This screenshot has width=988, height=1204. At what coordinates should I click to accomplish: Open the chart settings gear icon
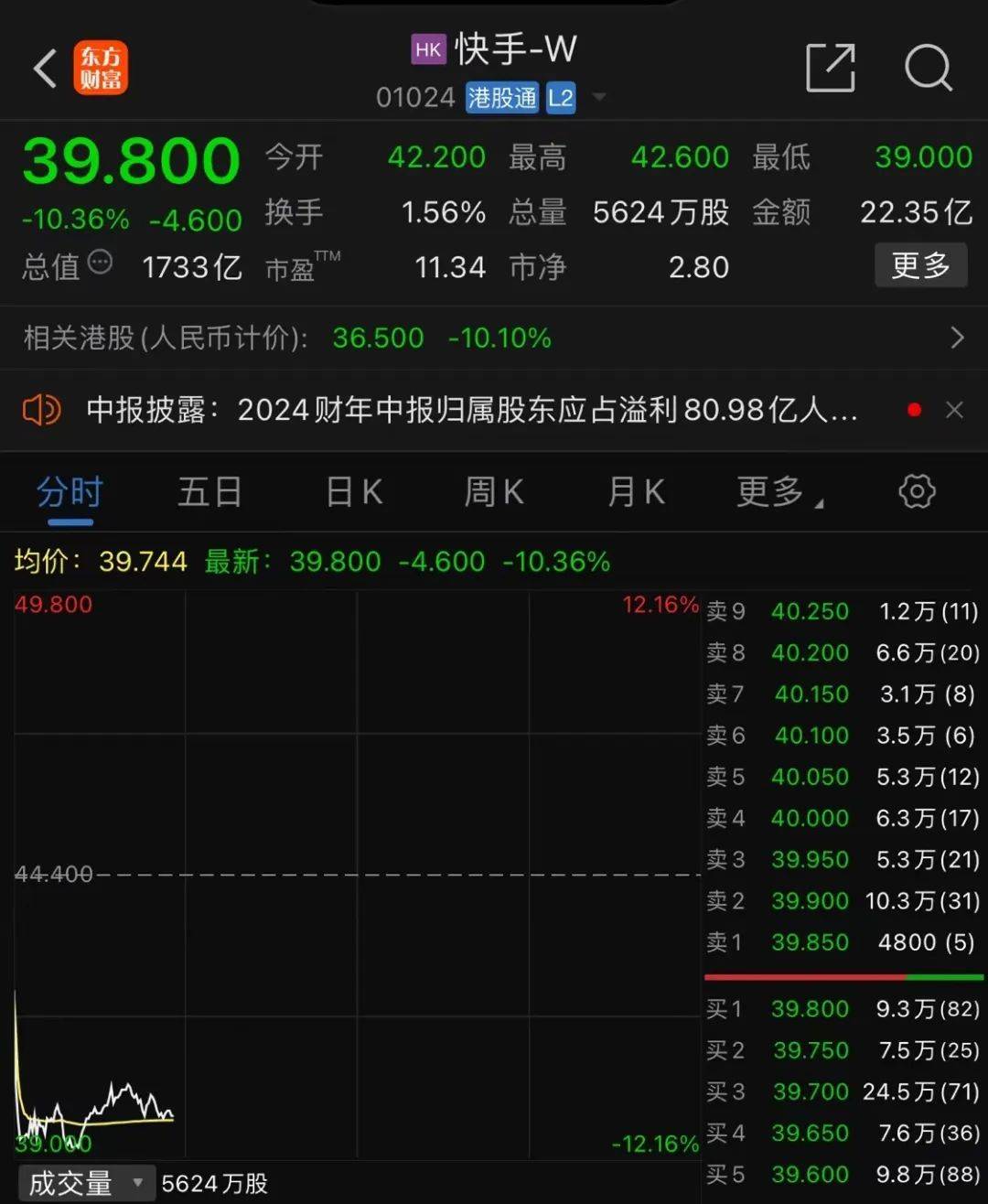[916, 491]
